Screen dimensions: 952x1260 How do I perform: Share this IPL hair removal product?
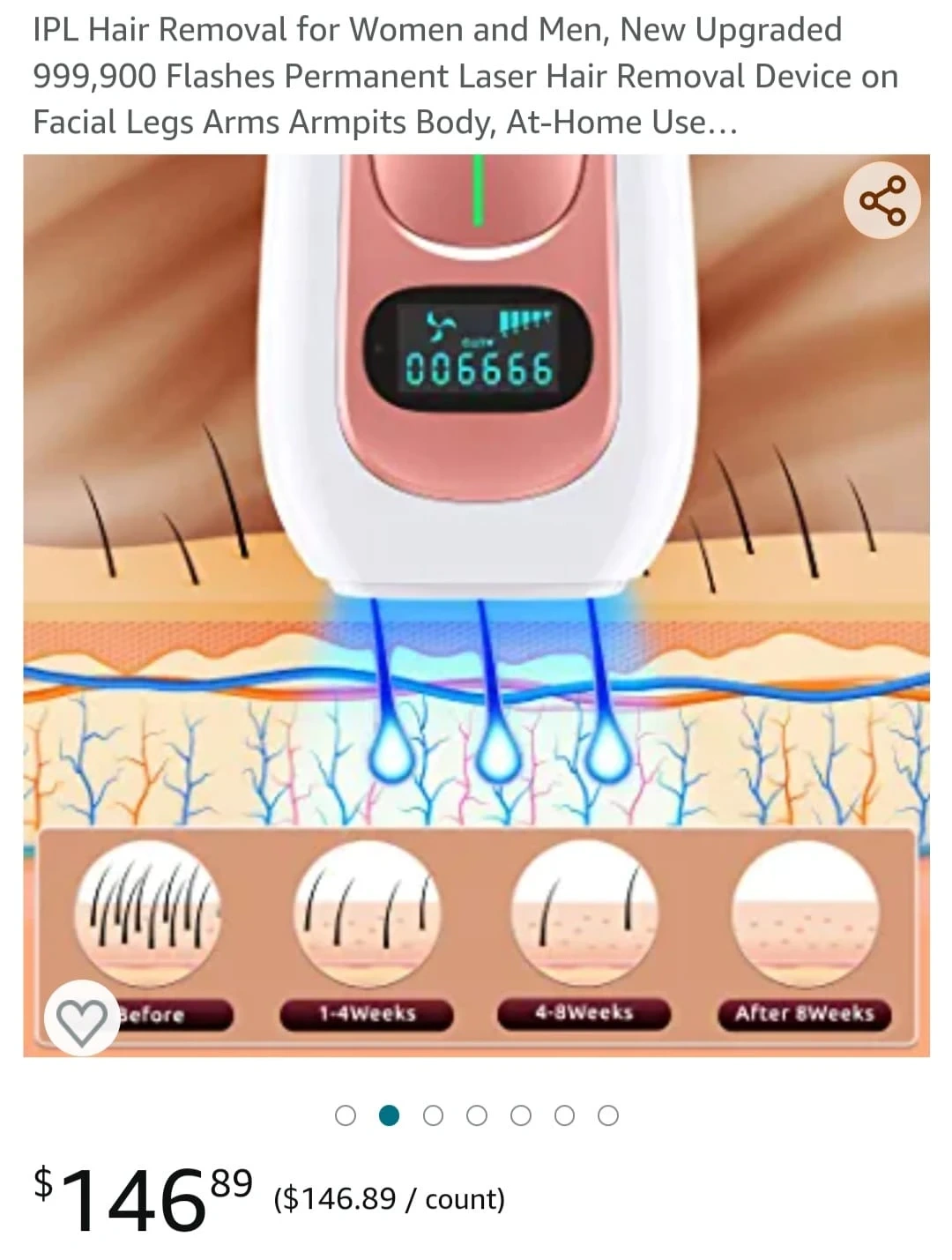click(x=881, y=201)
